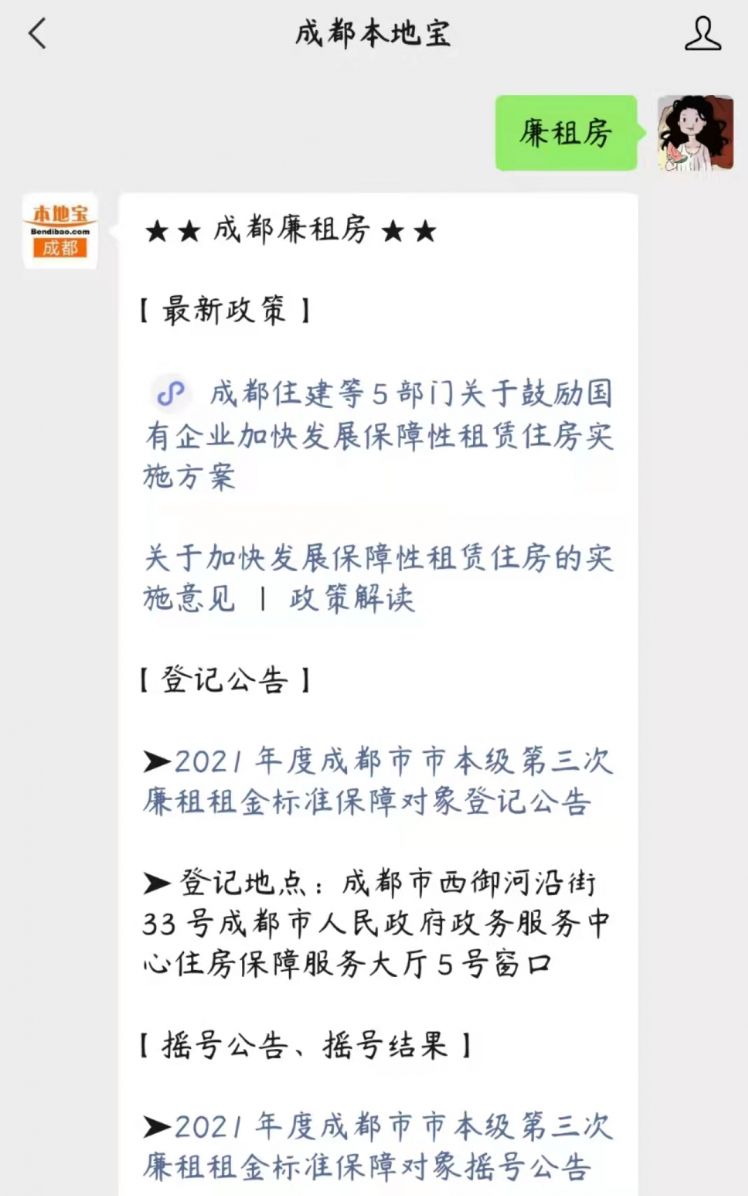Open the link about 成都住建等5部门 rental housing plan
This screenshot has width=748, height=1196.
(x=378, y=435)
